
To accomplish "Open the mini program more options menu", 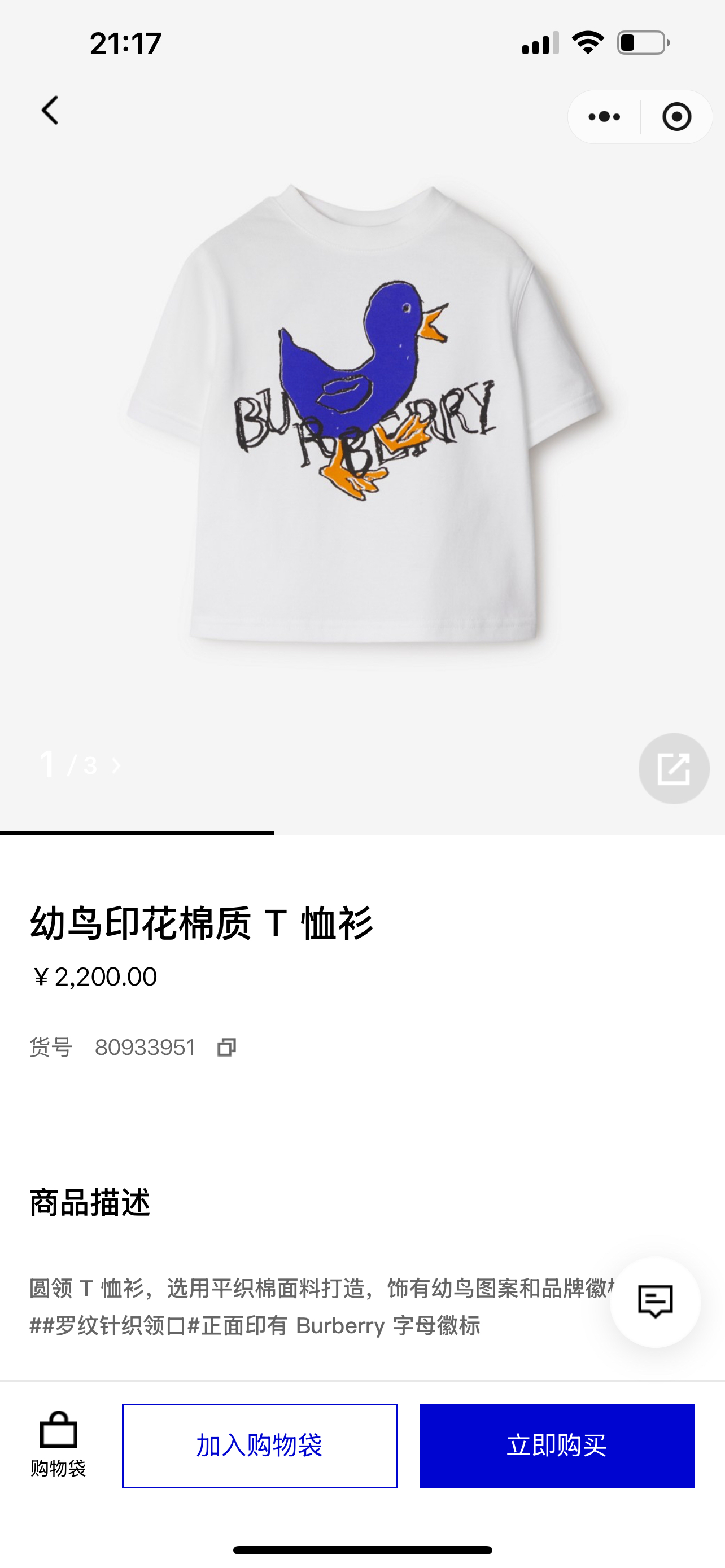I will tap(605, 117).
